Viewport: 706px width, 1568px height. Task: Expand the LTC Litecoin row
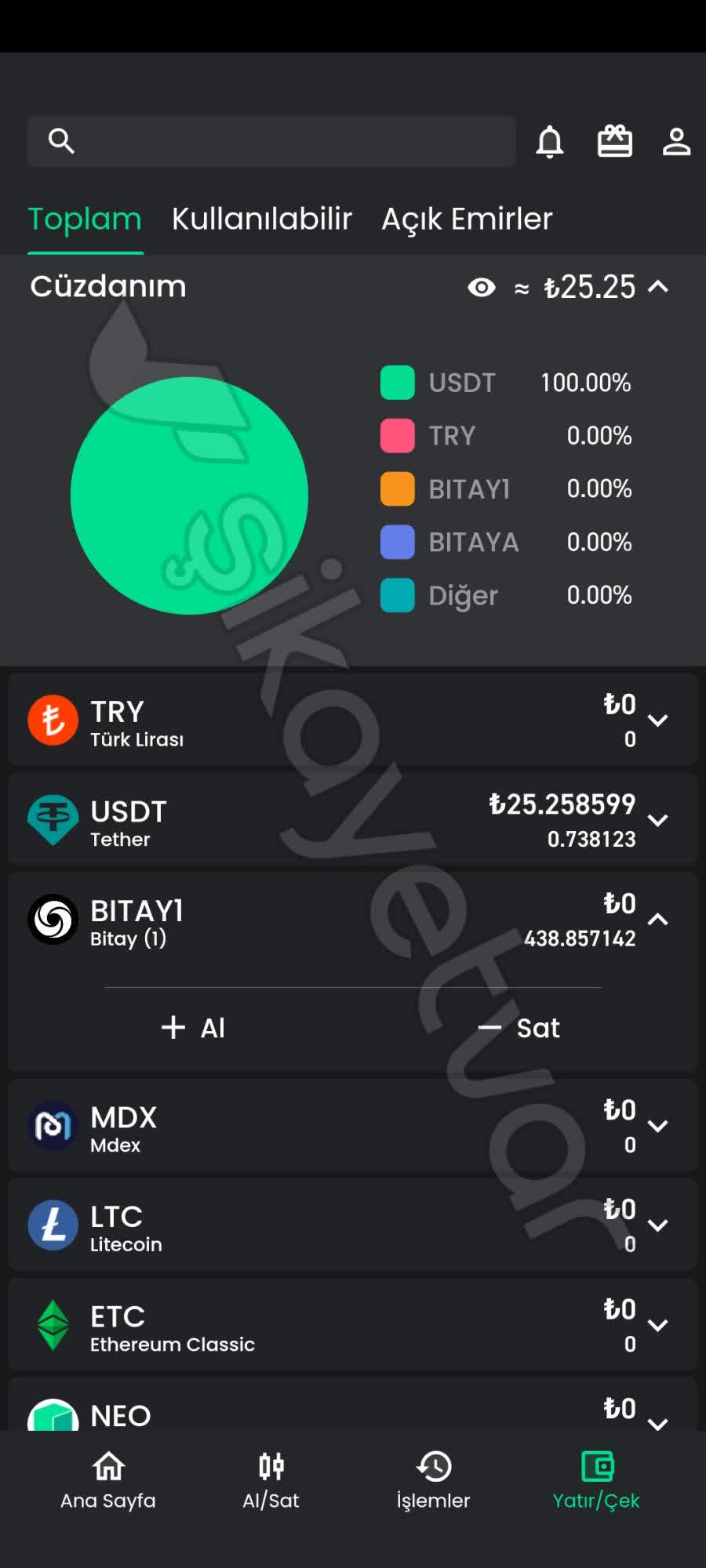[x=657, y=1225]
